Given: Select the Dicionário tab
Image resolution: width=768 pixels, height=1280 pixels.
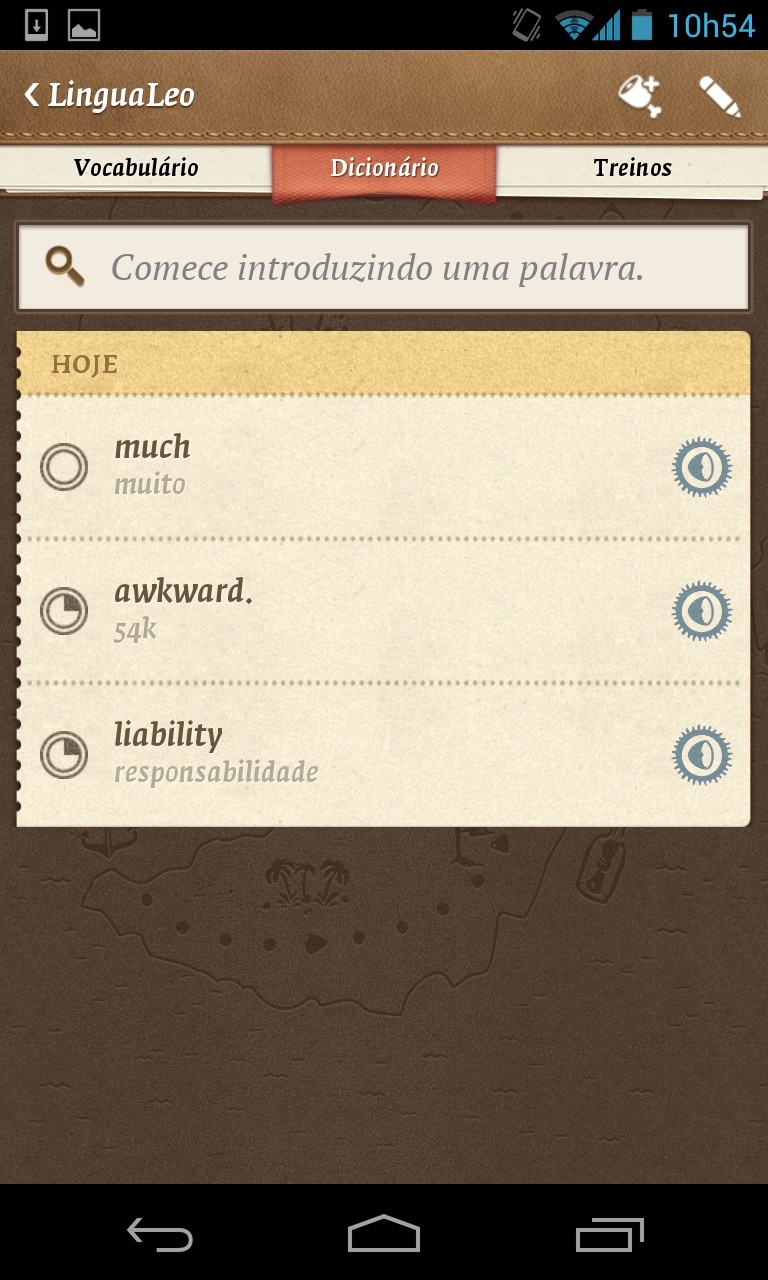Looking at the screenshot, I should (384, 168).
